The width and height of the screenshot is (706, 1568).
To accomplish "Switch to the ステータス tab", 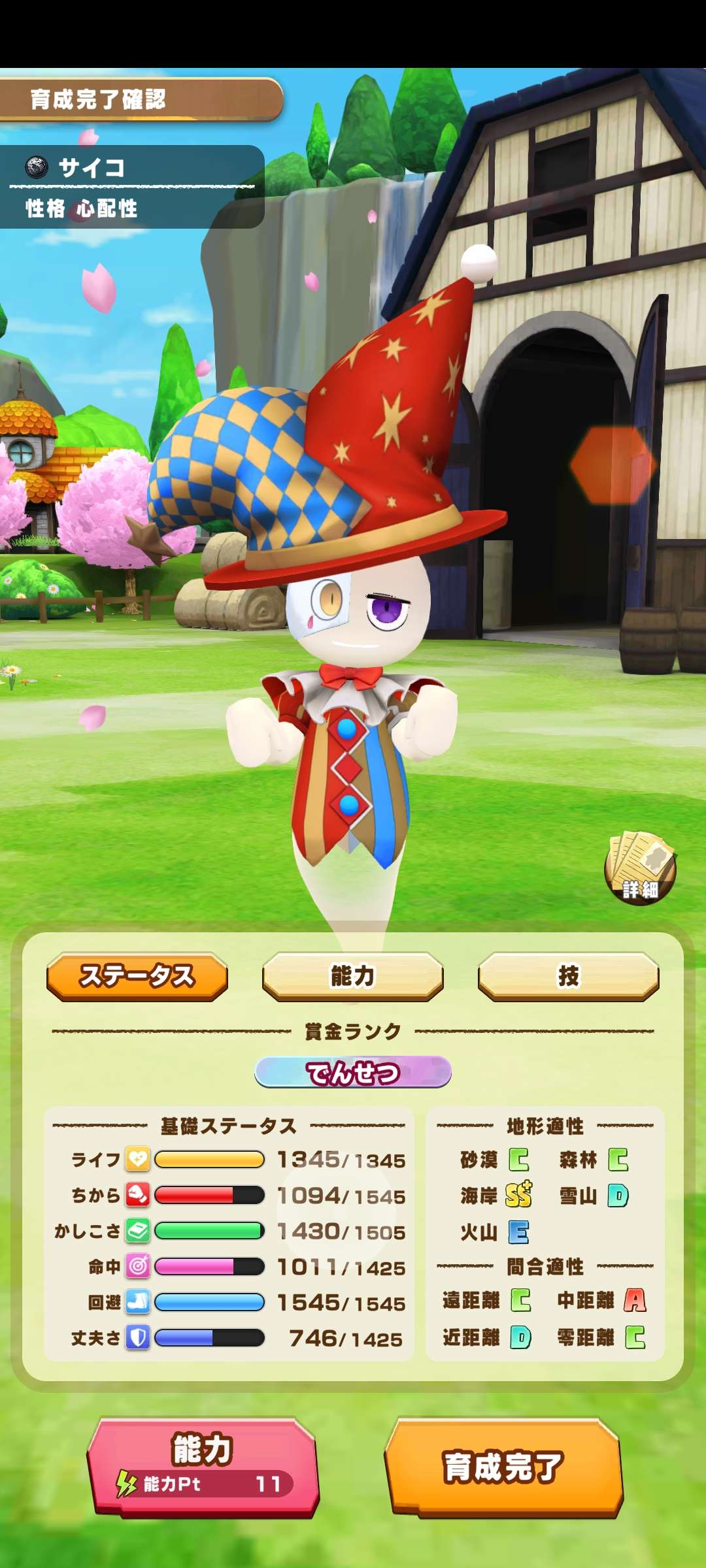I will (x=137, y=976).
